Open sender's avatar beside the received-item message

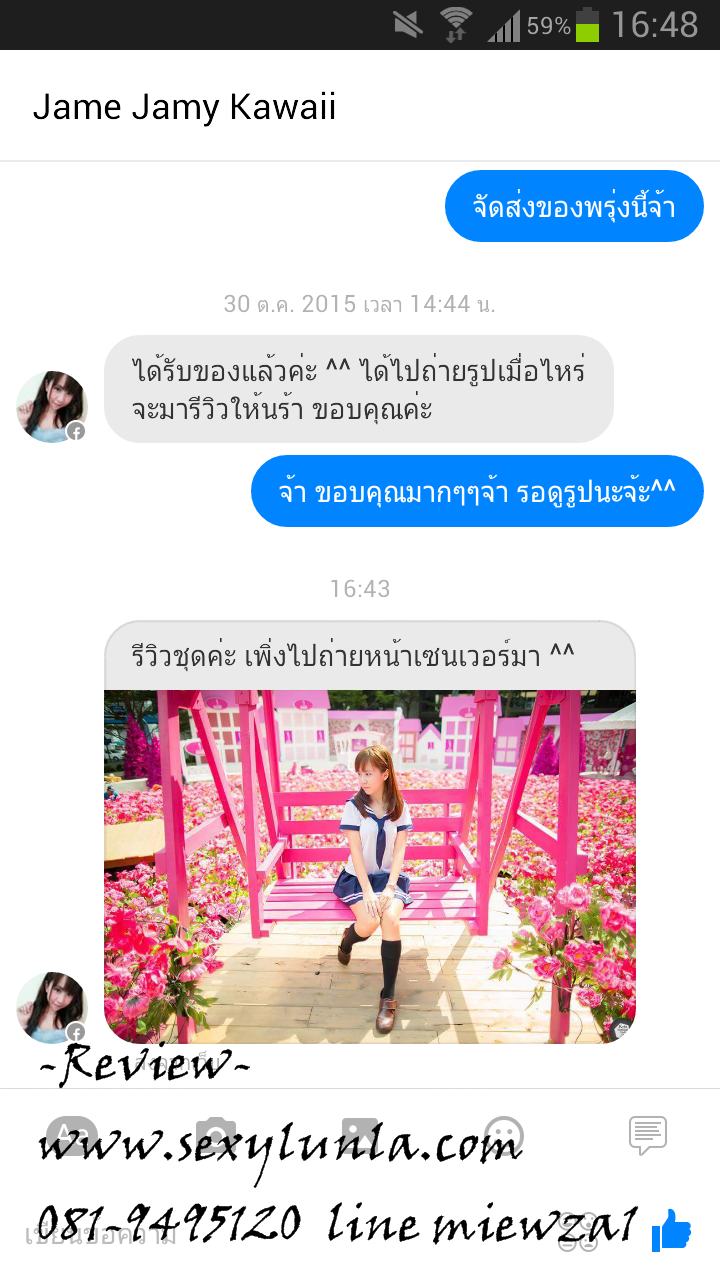51,407
